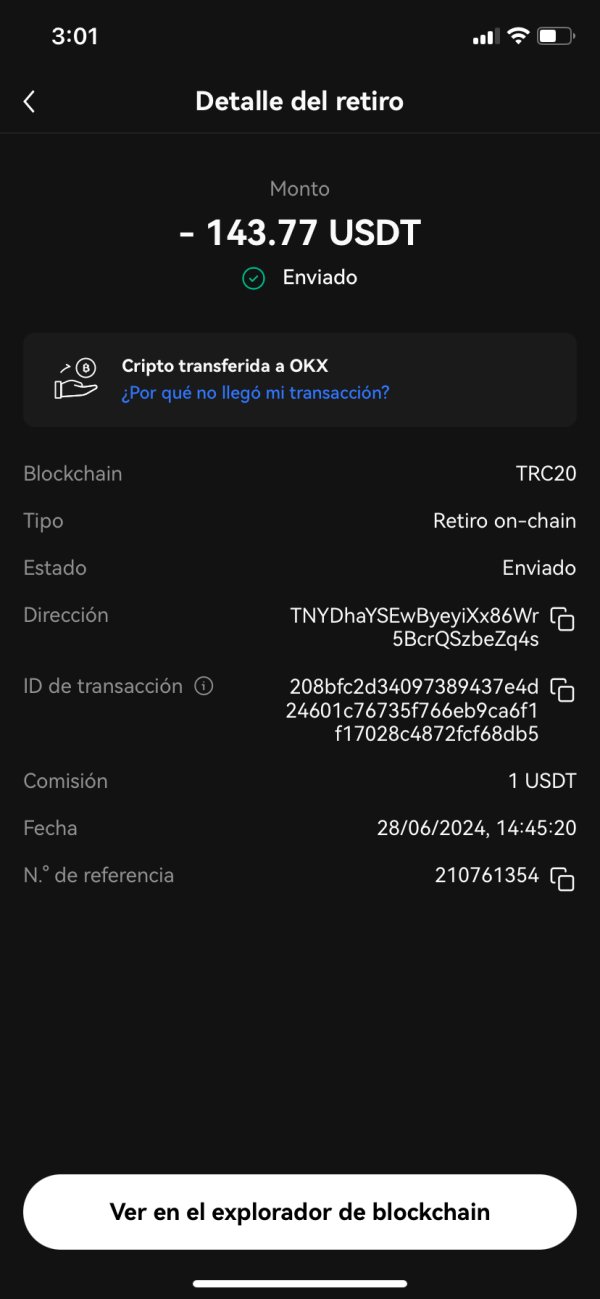Copy the Dirección wallet address

pos(563,619)
